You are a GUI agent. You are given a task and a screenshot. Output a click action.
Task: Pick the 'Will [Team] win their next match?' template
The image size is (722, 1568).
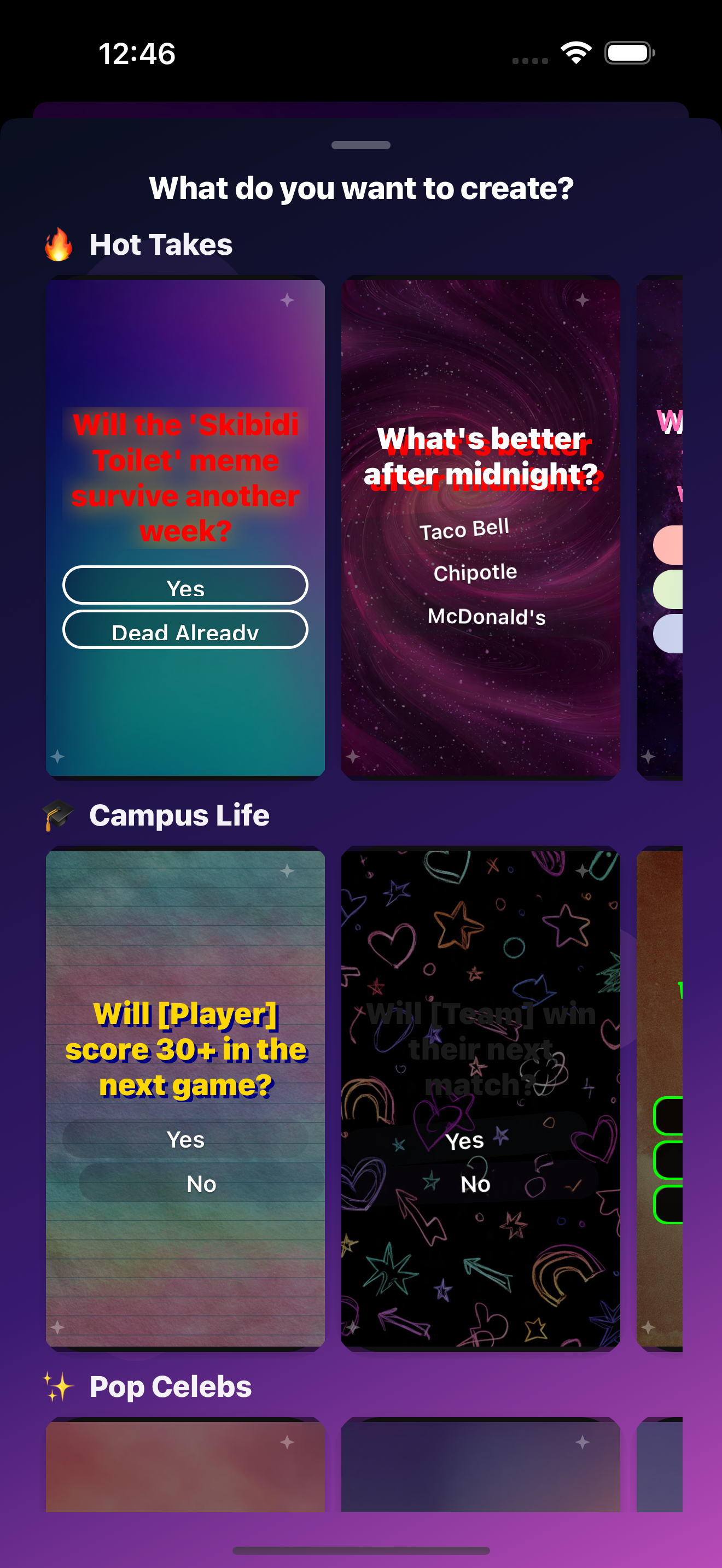pos(480,1097)
